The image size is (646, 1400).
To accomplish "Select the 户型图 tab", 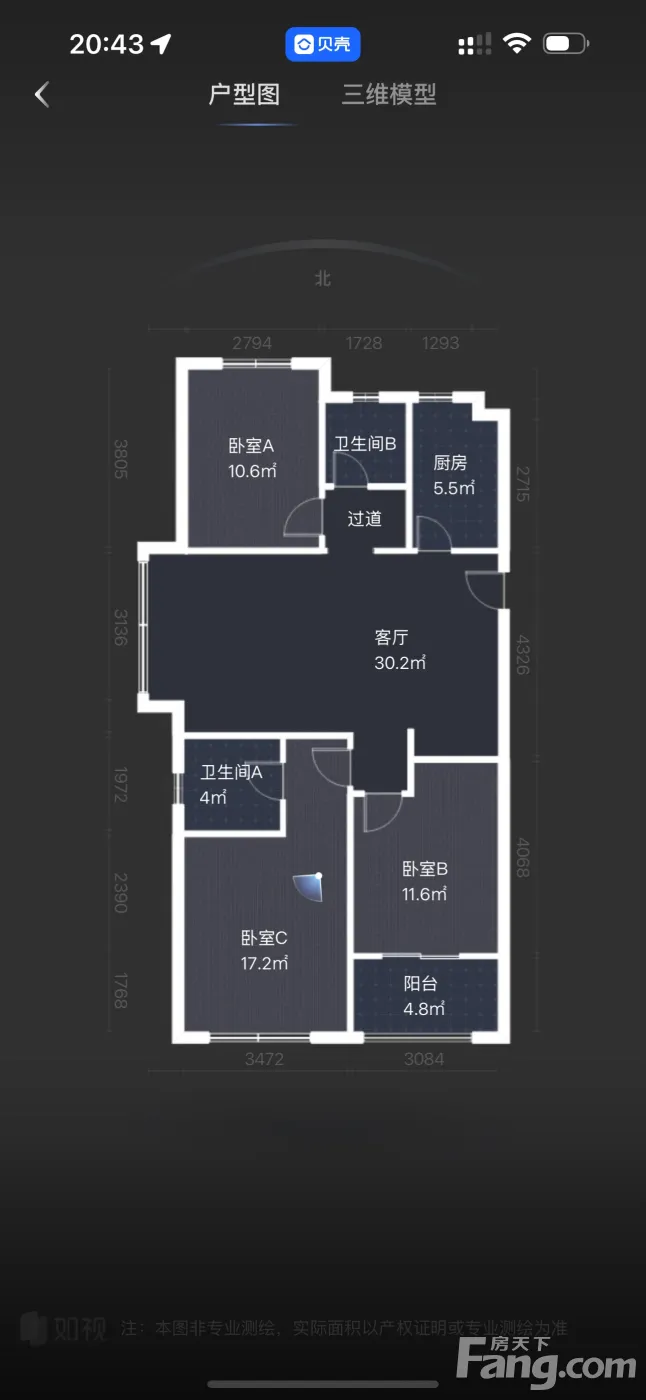I will coord(244,95).
